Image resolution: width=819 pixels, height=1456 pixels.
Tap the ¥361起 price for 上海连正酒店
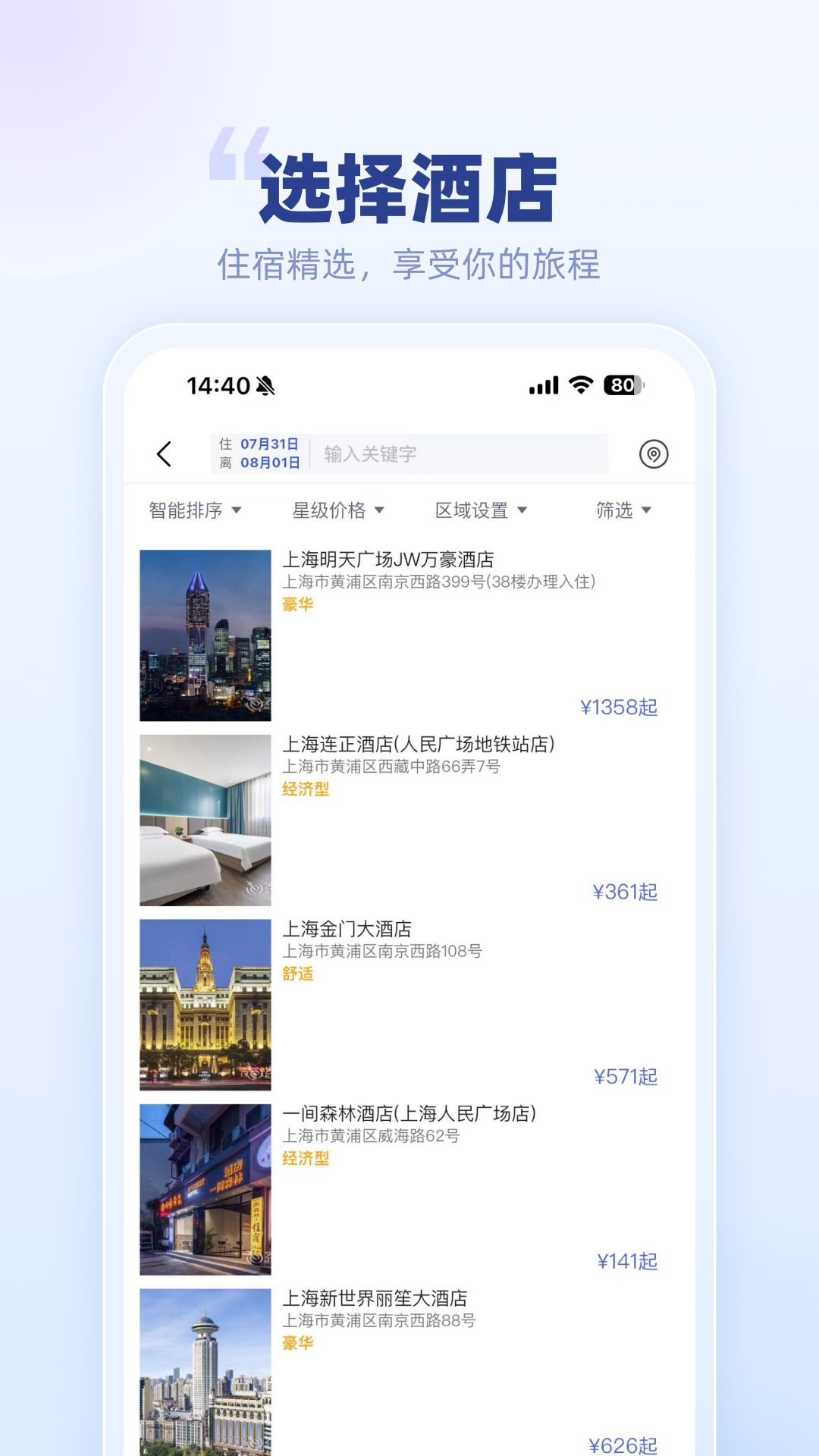pyautogui.click(x=626, y=893)
